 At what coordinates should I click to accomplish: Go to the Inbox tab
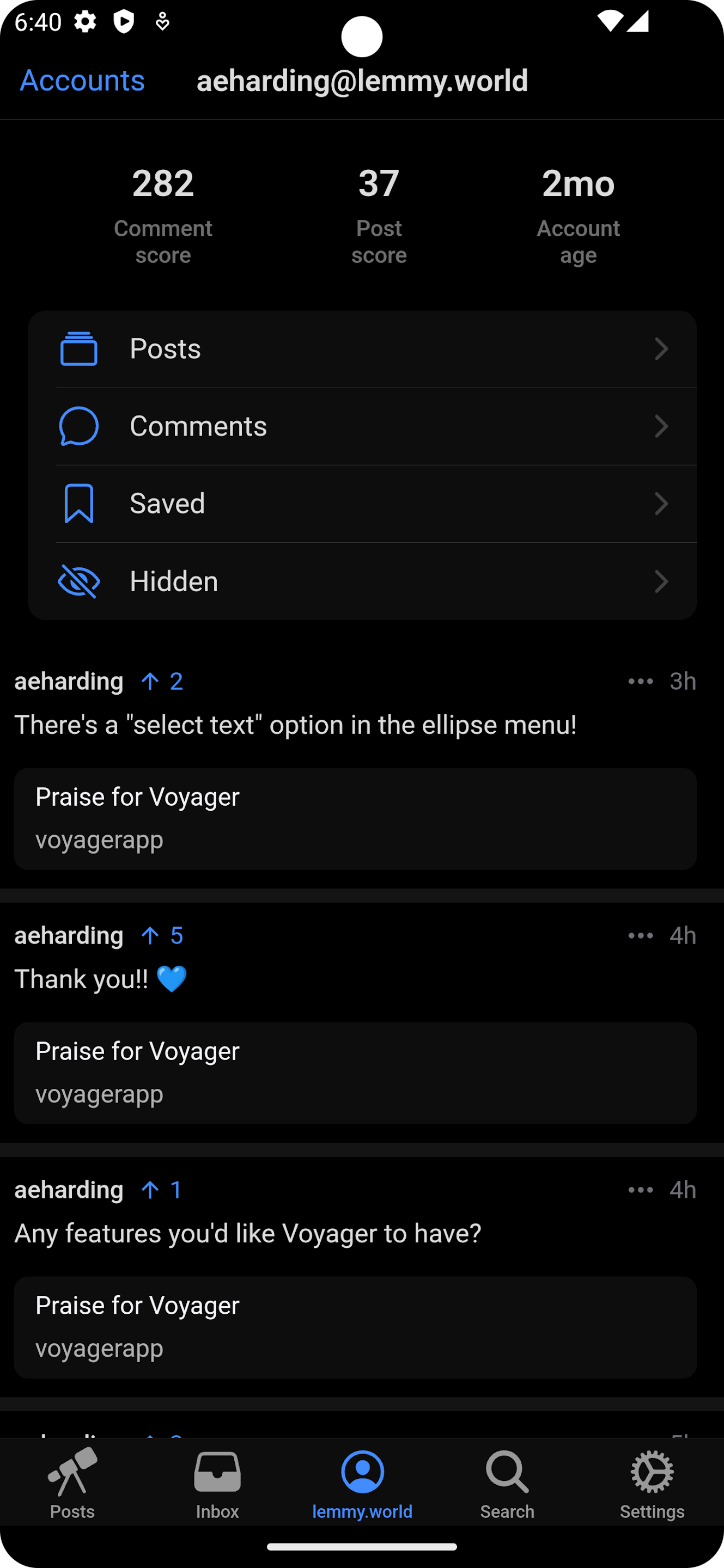217,1483
